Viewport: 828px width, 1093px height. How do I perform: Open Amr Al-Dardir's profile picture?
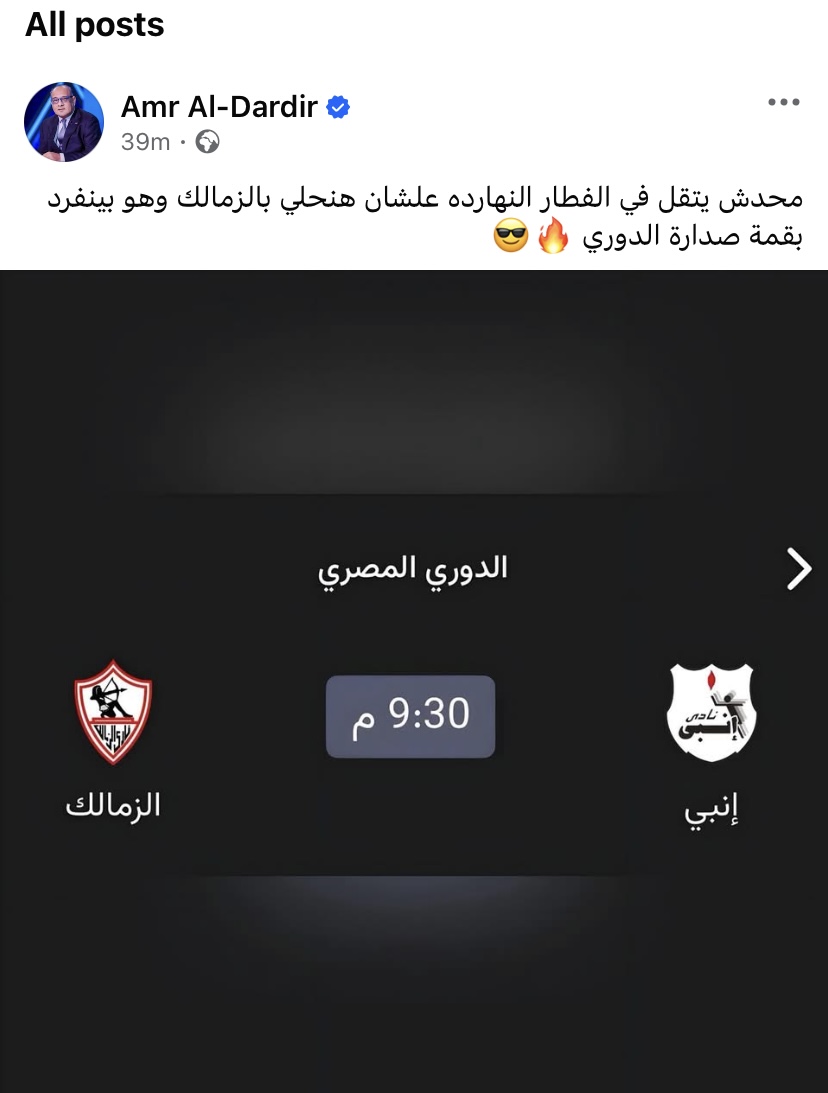64,122
